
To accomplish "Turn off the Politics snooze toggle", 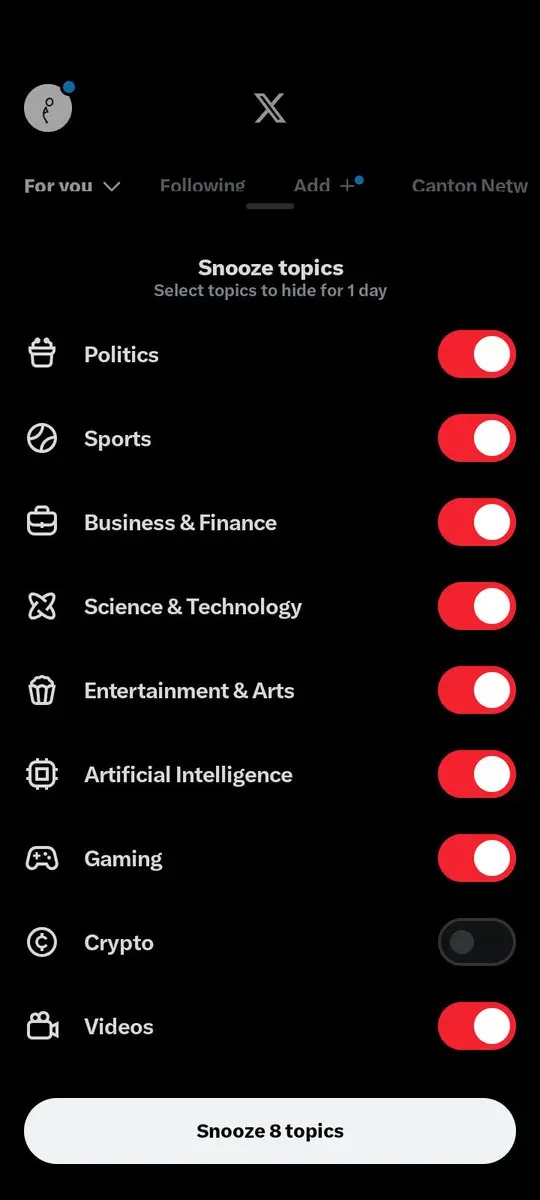I will coord(477,354).
